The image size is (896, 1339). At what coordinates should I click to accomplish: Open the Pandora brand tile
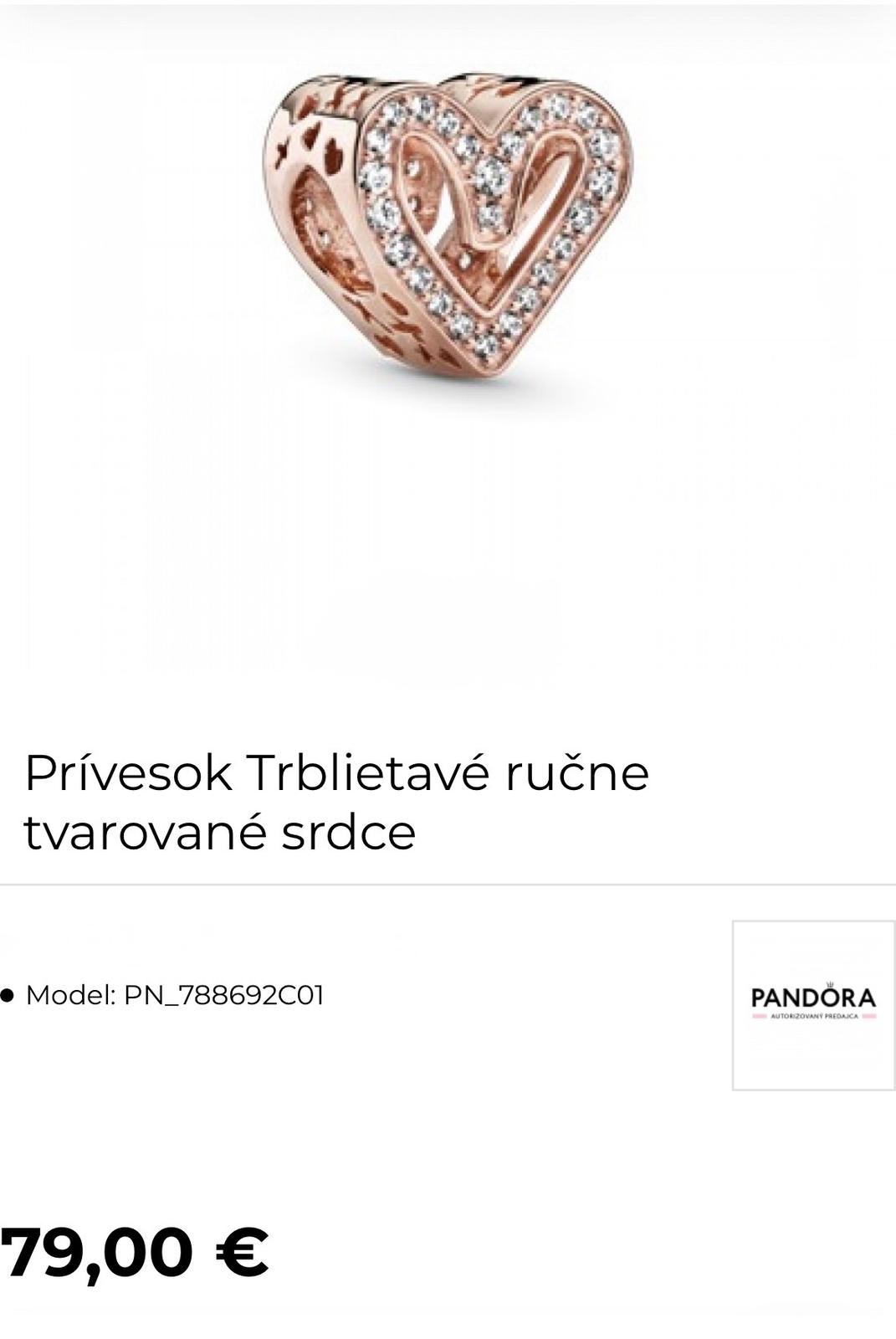(x=813, y=1004)
